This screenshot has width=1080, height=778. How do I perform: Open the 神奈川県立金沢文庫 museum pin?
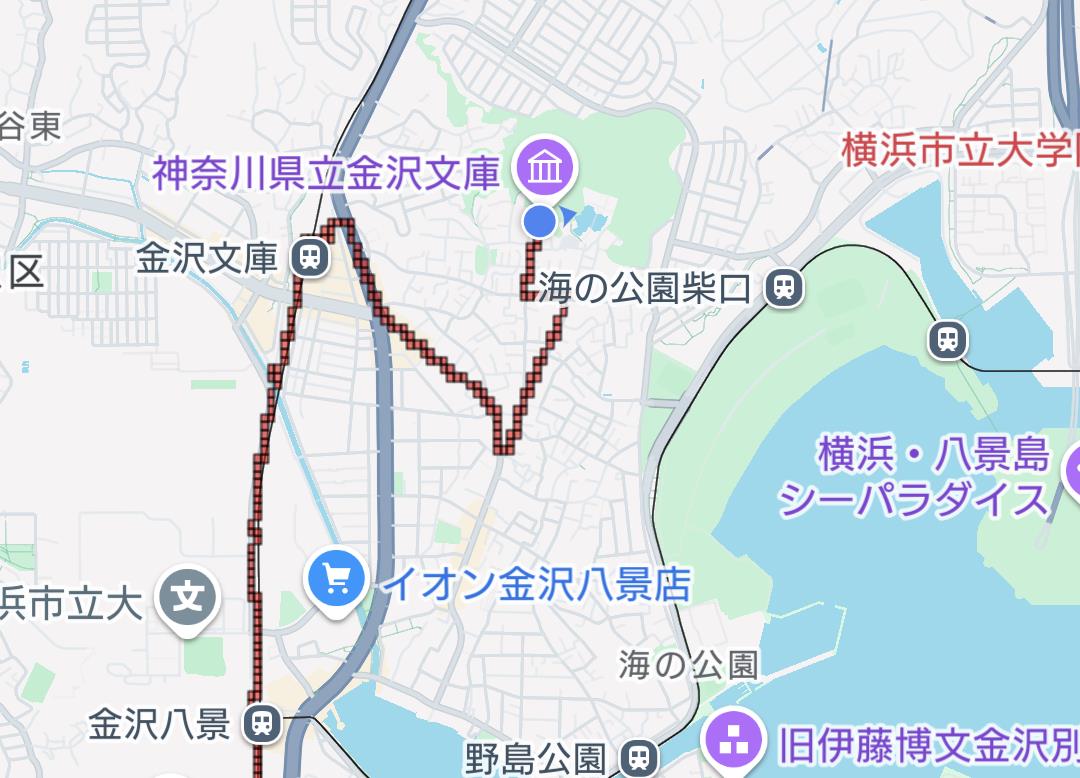544,167
